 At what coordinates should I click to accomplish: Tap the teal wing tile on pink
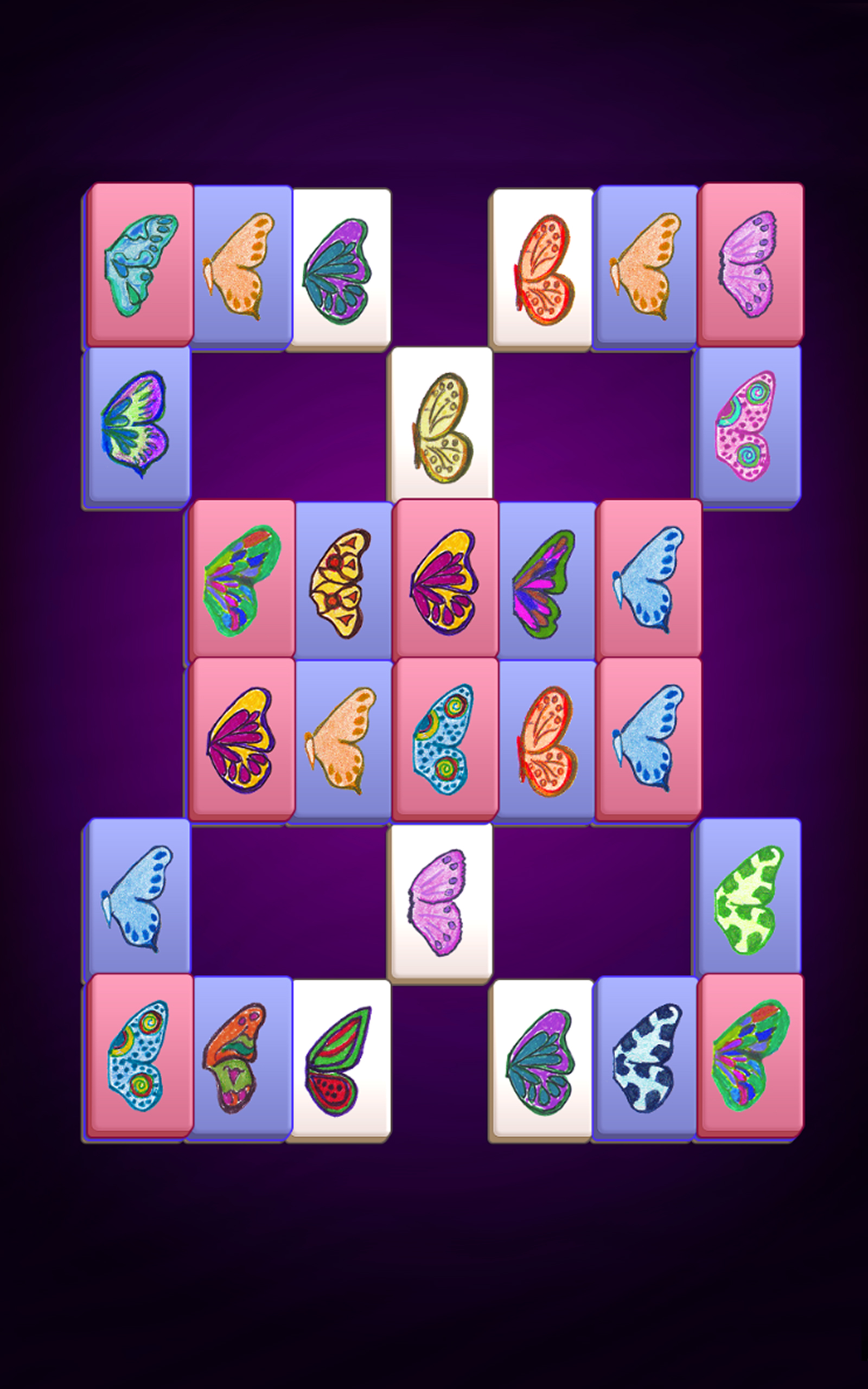[141, 265]
